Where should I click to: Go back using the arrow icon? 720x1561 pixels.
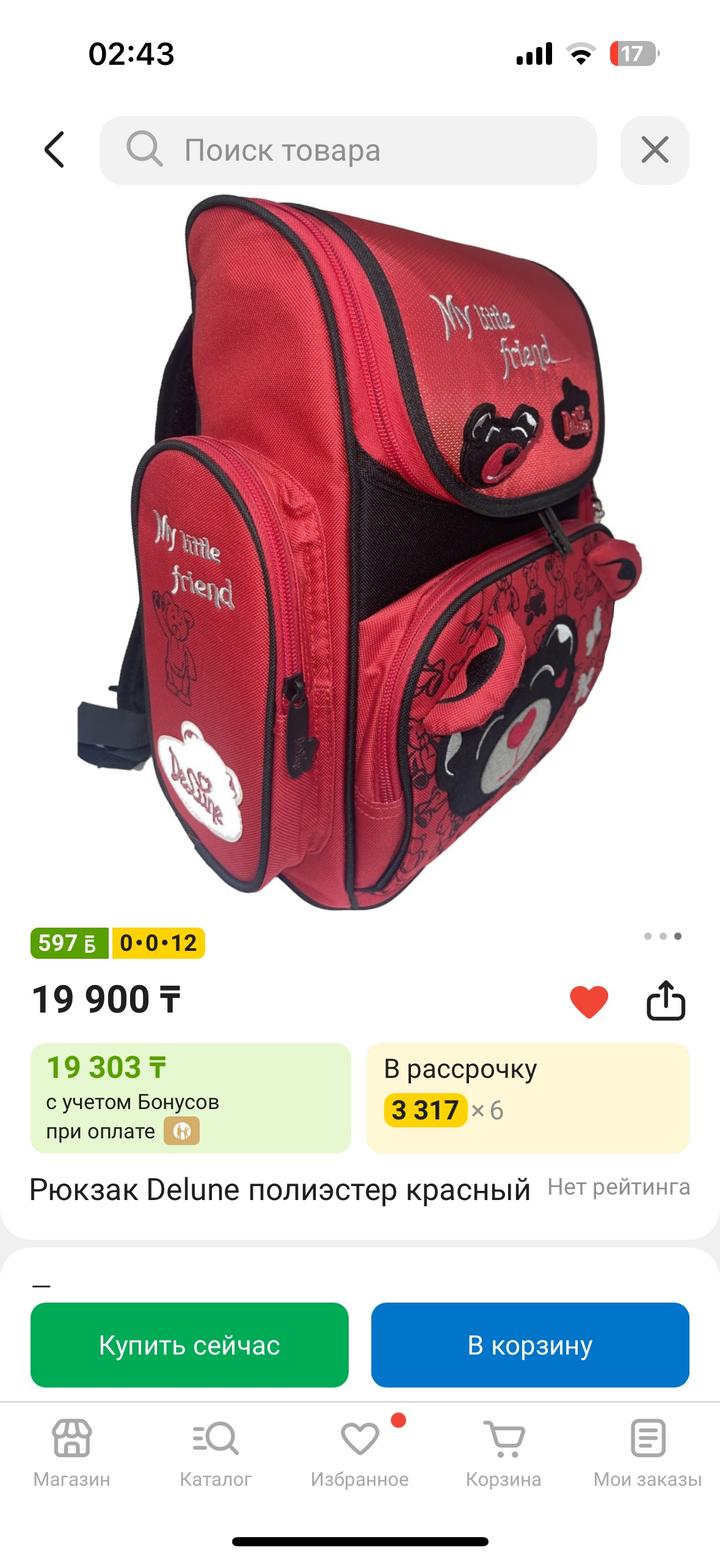54,150
